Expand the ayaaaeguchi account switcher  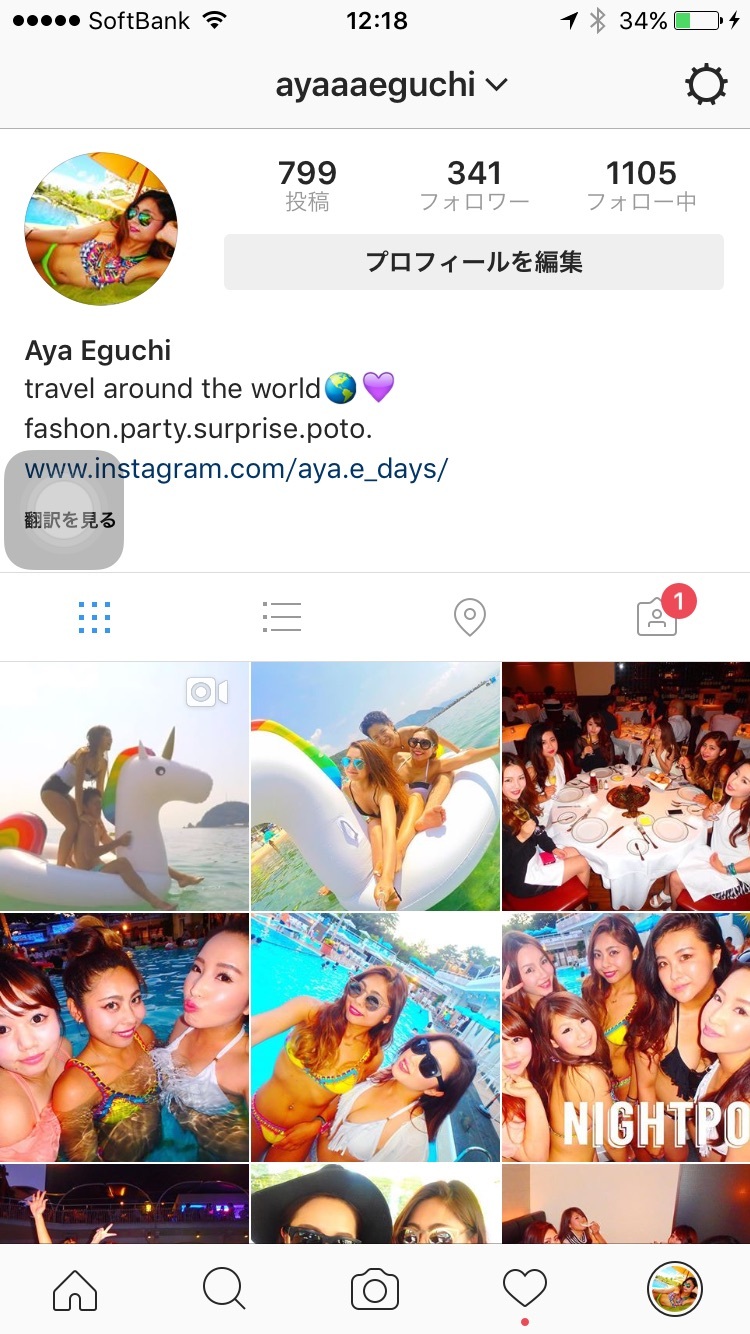point(392,86)
